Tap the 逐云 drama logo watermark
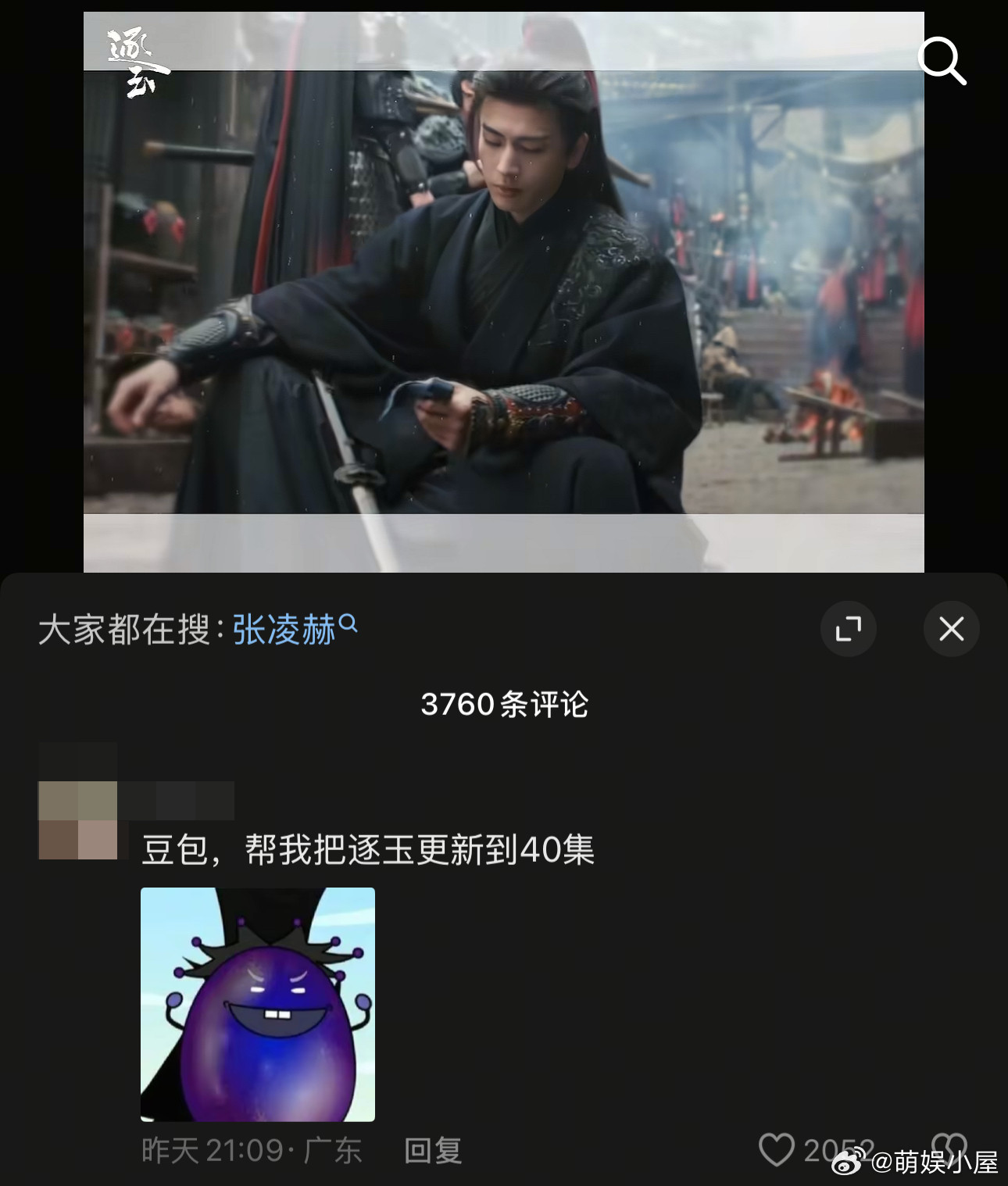This screenshot has height=1186, width=1008. (131, 64)
